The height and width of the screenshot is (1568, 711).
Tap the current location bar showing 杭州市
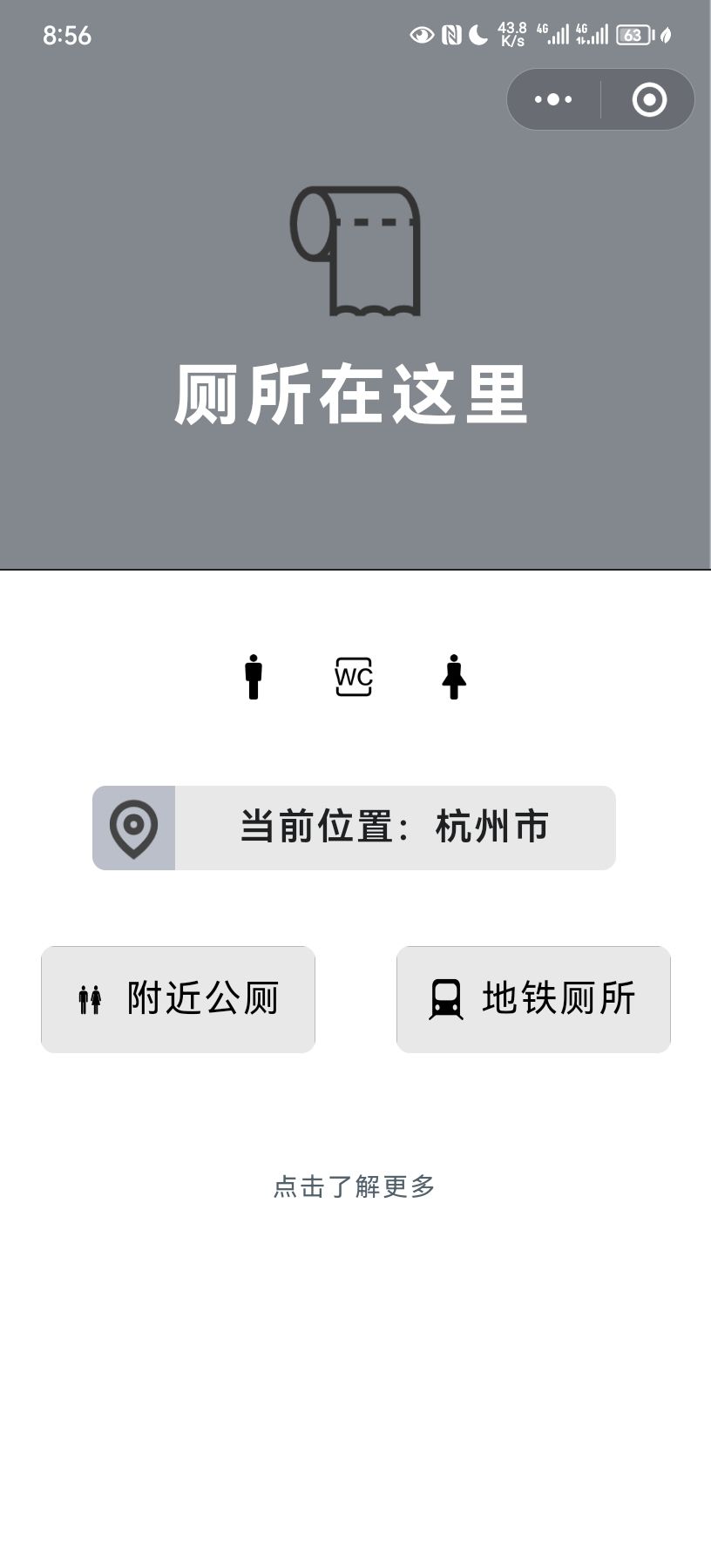pos(354,828)
